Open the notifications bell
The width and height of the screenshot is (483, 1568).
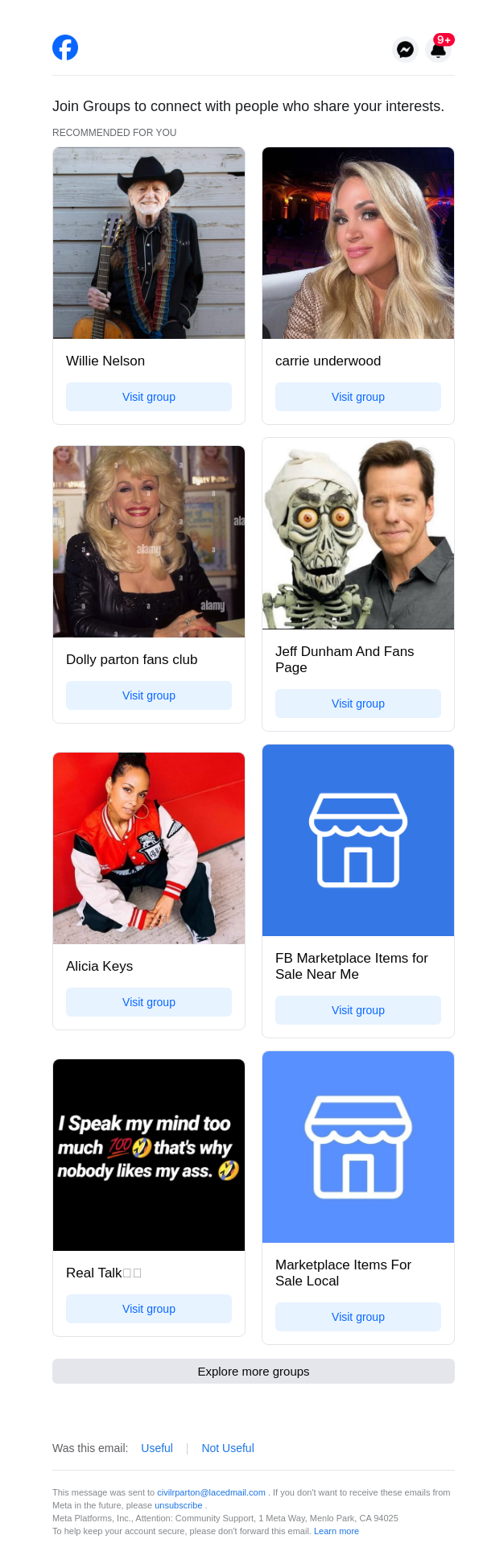[438, 49]
